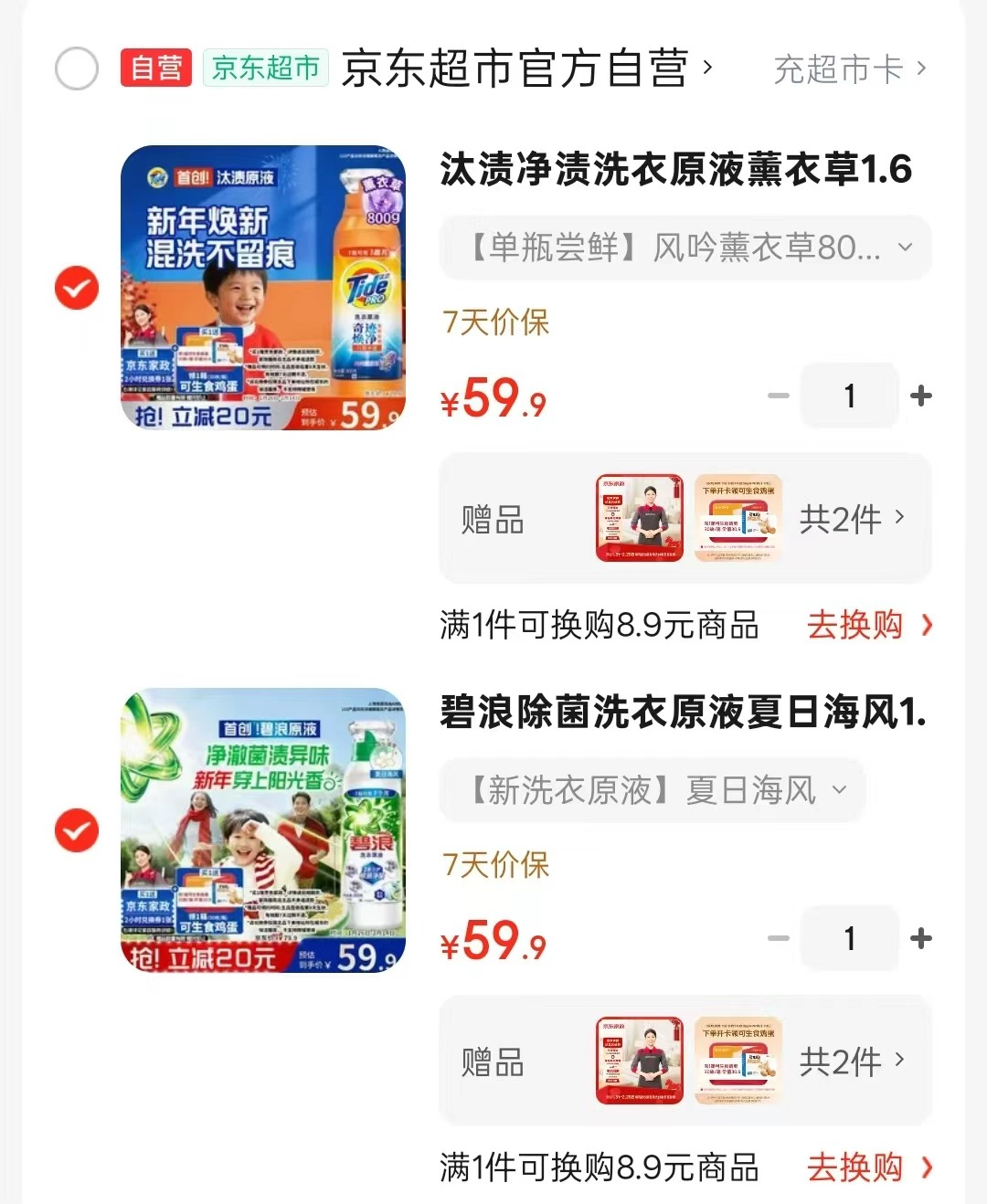Image resolution: width=987 pixels, height=1204 pixels.
Task: Decrease quantity of 碧浪 detergent
Action: [779, 938]
